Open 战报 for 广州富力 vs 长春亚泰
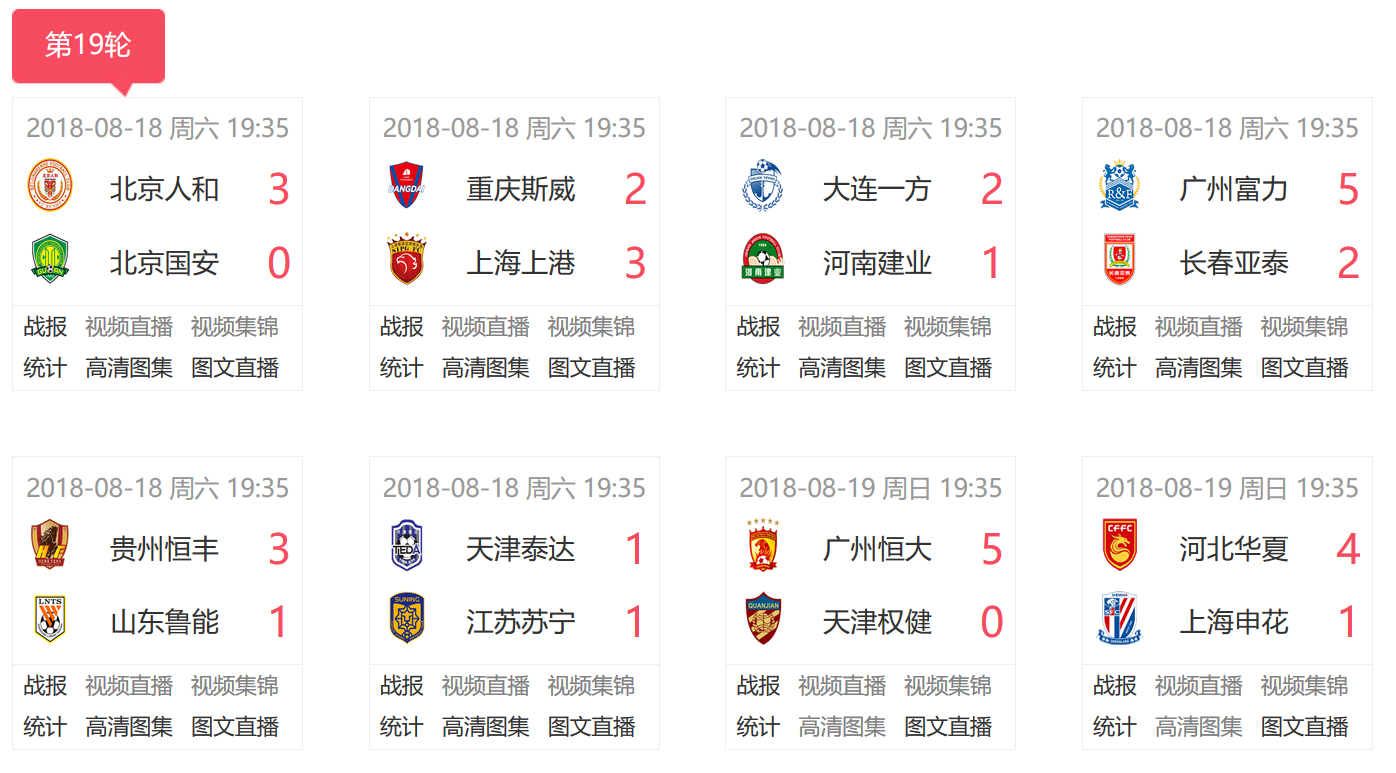1396x773 pixels. pyautogui.click(x=1115, y=327)
